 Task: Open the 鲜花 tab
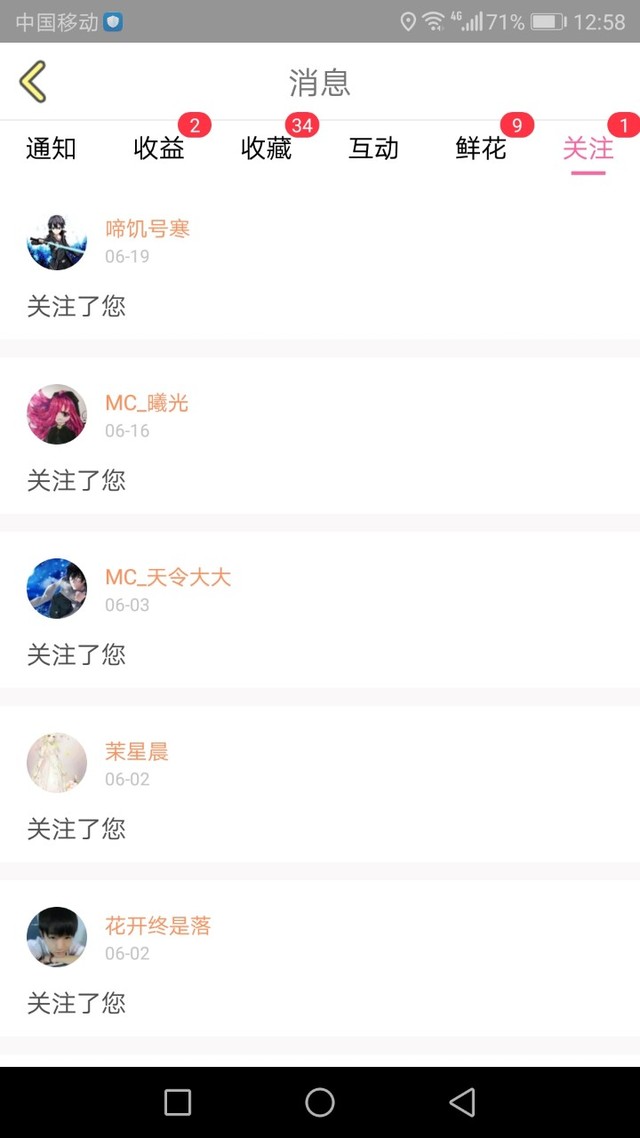pos(480,149)
